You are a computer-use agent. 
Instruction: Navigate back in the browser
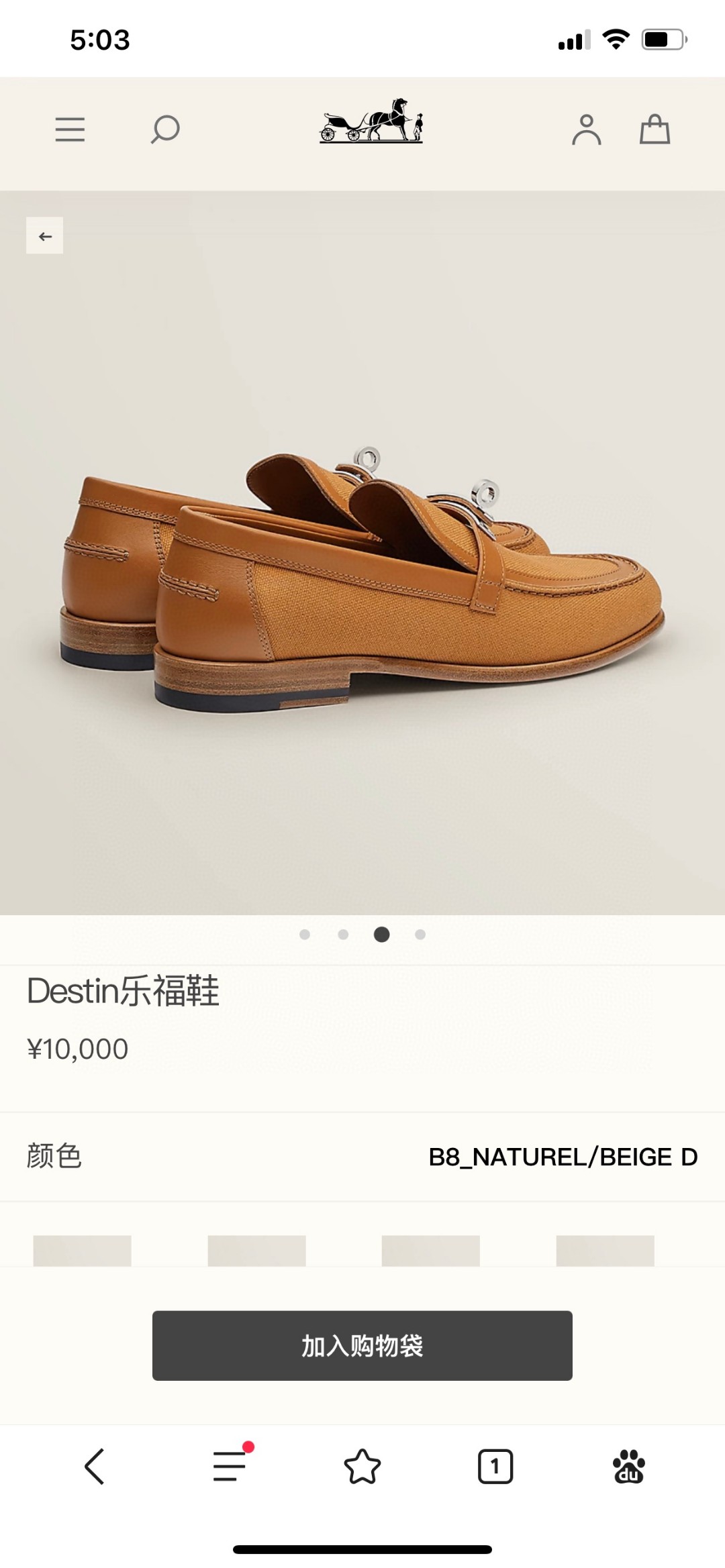[x=95, y=1466]
